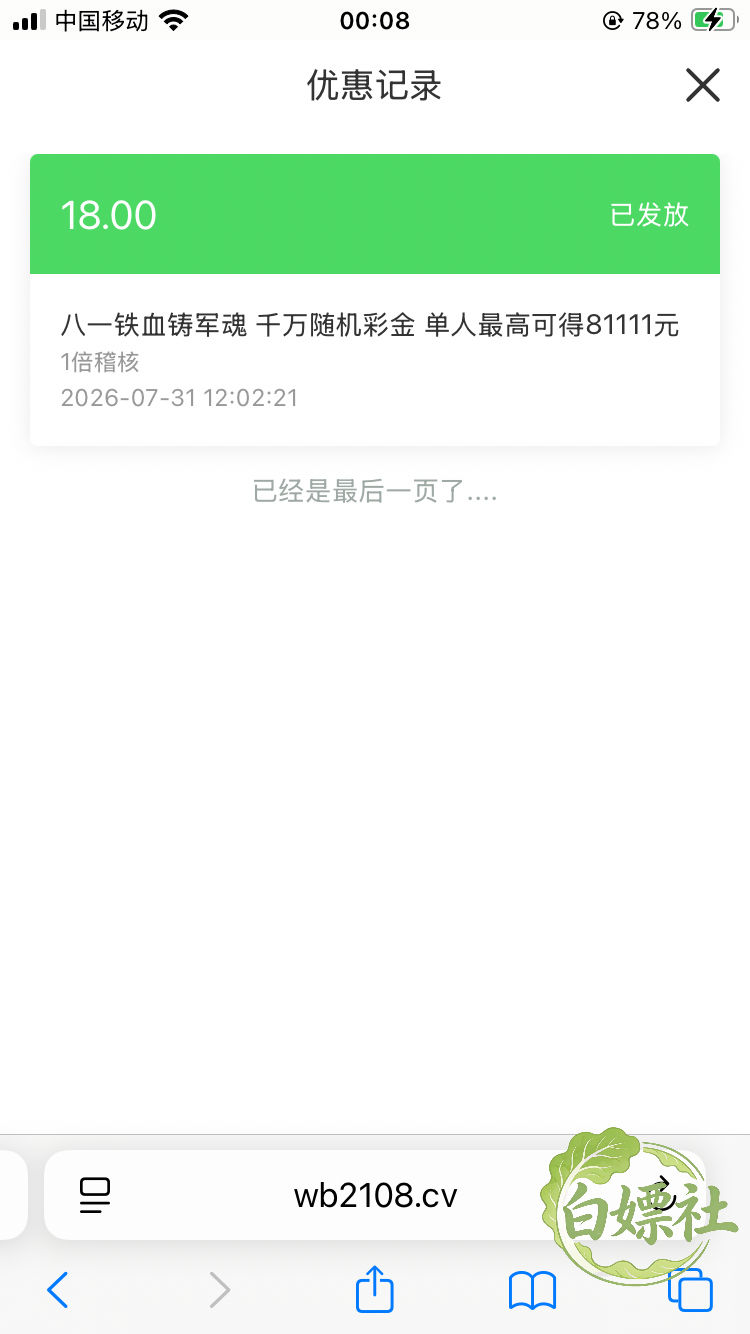Tap the wb2108.cv address field

click(375, 1195)
